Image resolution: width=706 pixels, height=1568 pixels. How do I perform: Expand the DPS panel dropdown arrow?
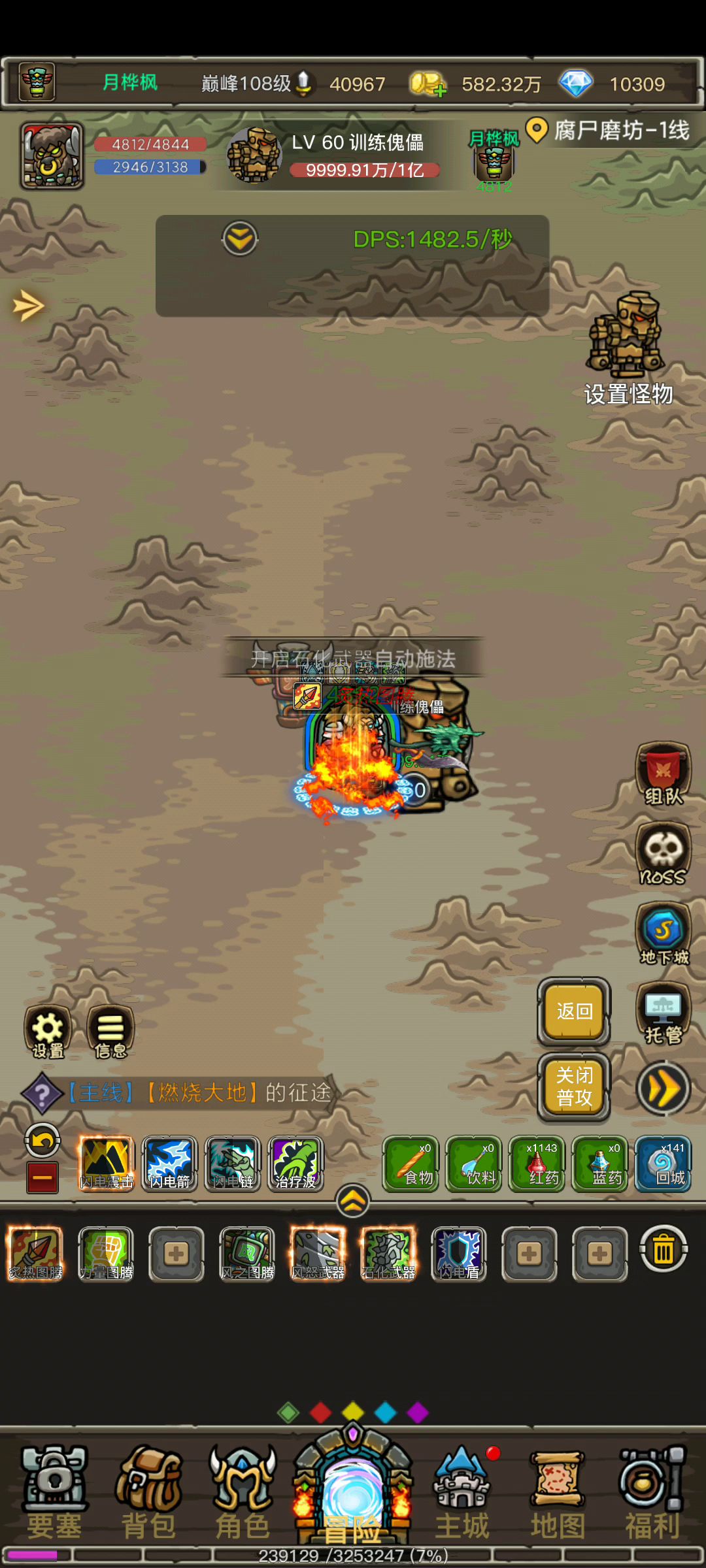point(240,239)
